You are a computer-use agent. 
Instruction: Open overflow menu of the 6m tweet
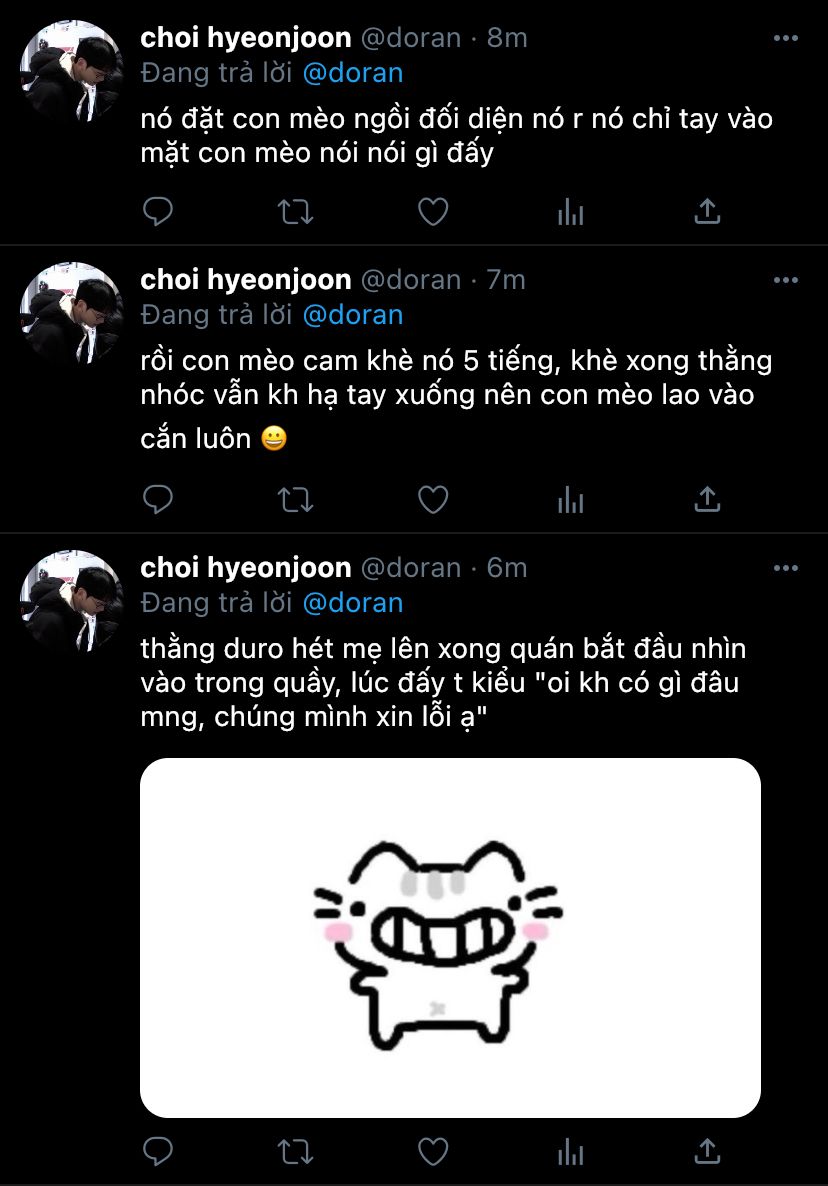(x=786, y=568)
